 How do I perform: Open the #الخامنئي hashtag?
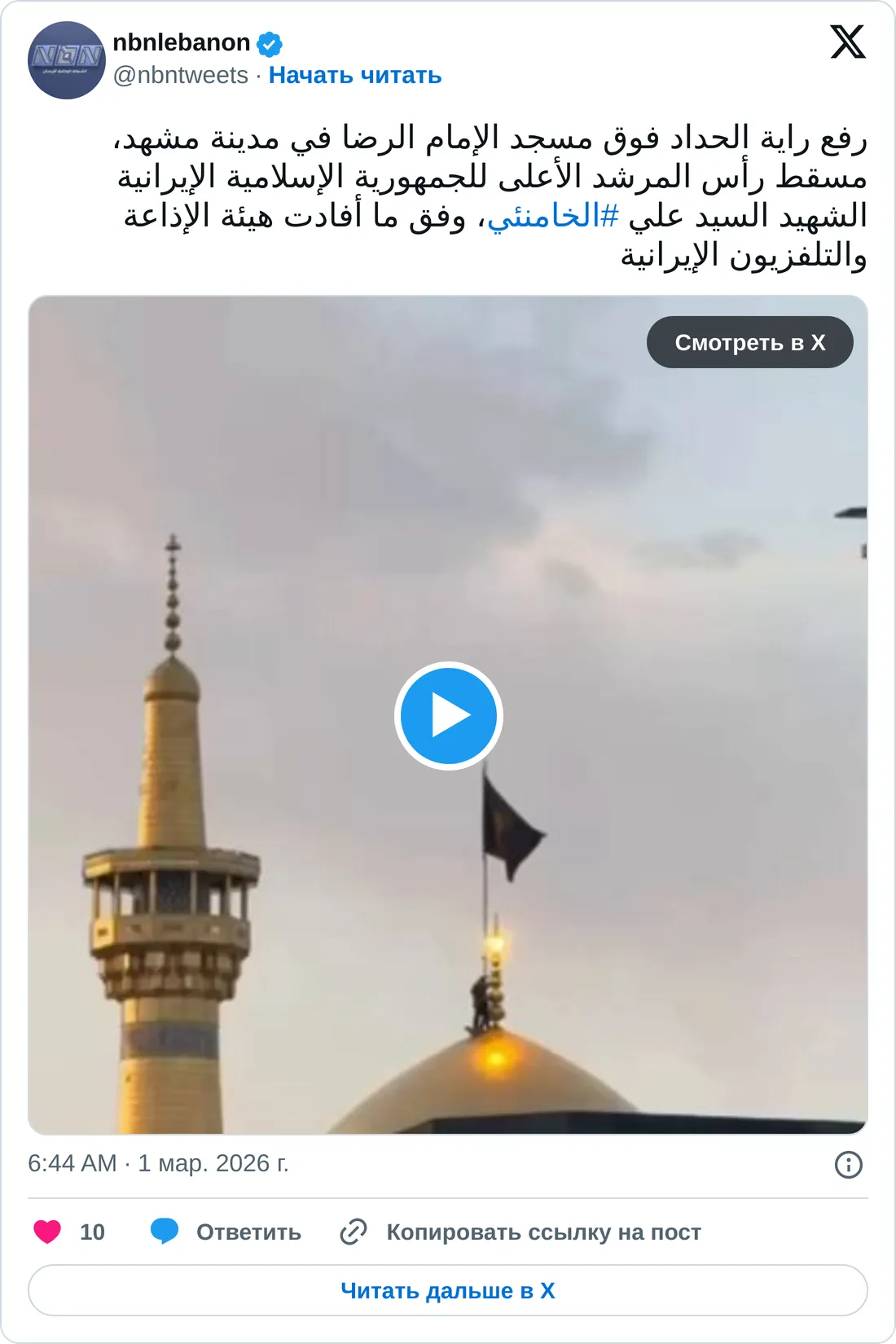(553, 217)
